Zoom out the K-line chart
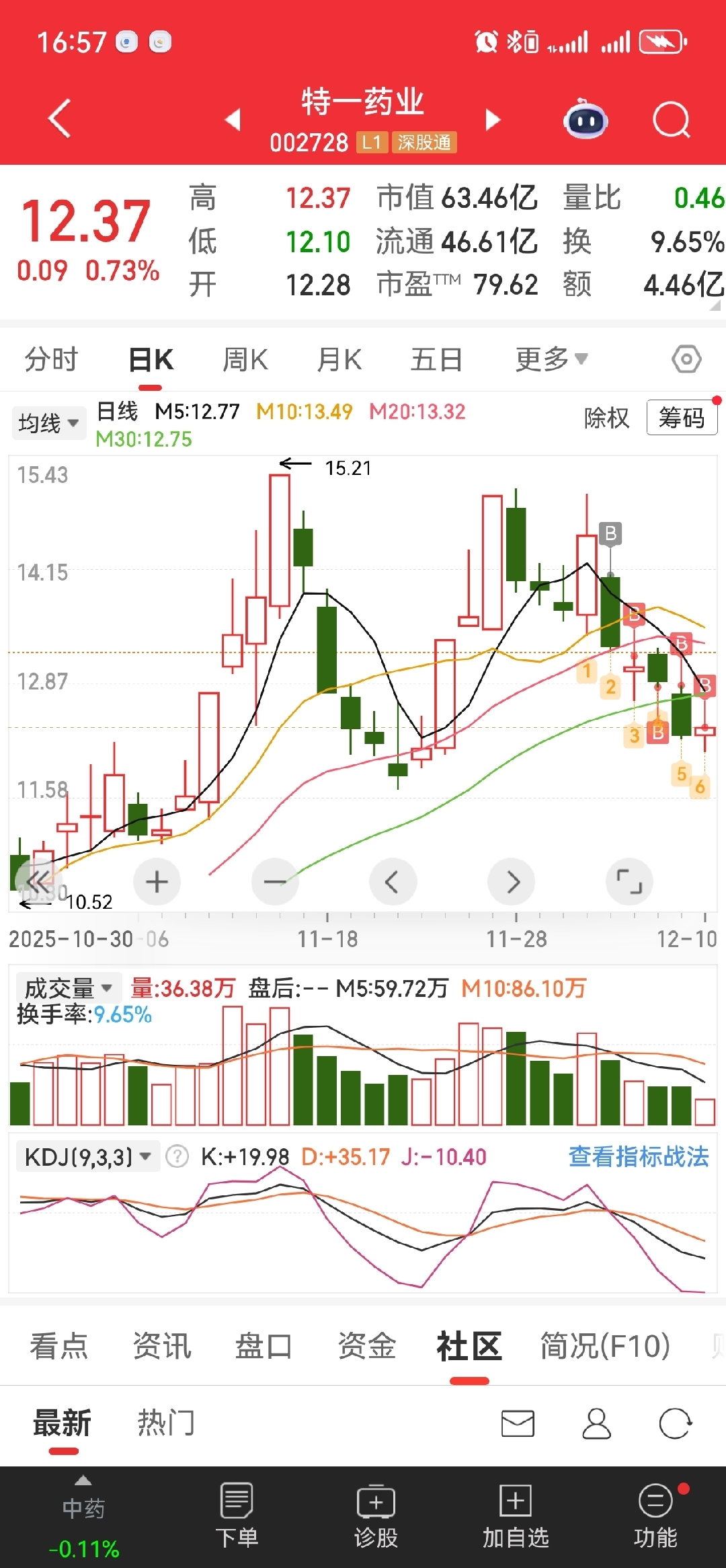The image size is (726, 1568). tap(275, 881)
